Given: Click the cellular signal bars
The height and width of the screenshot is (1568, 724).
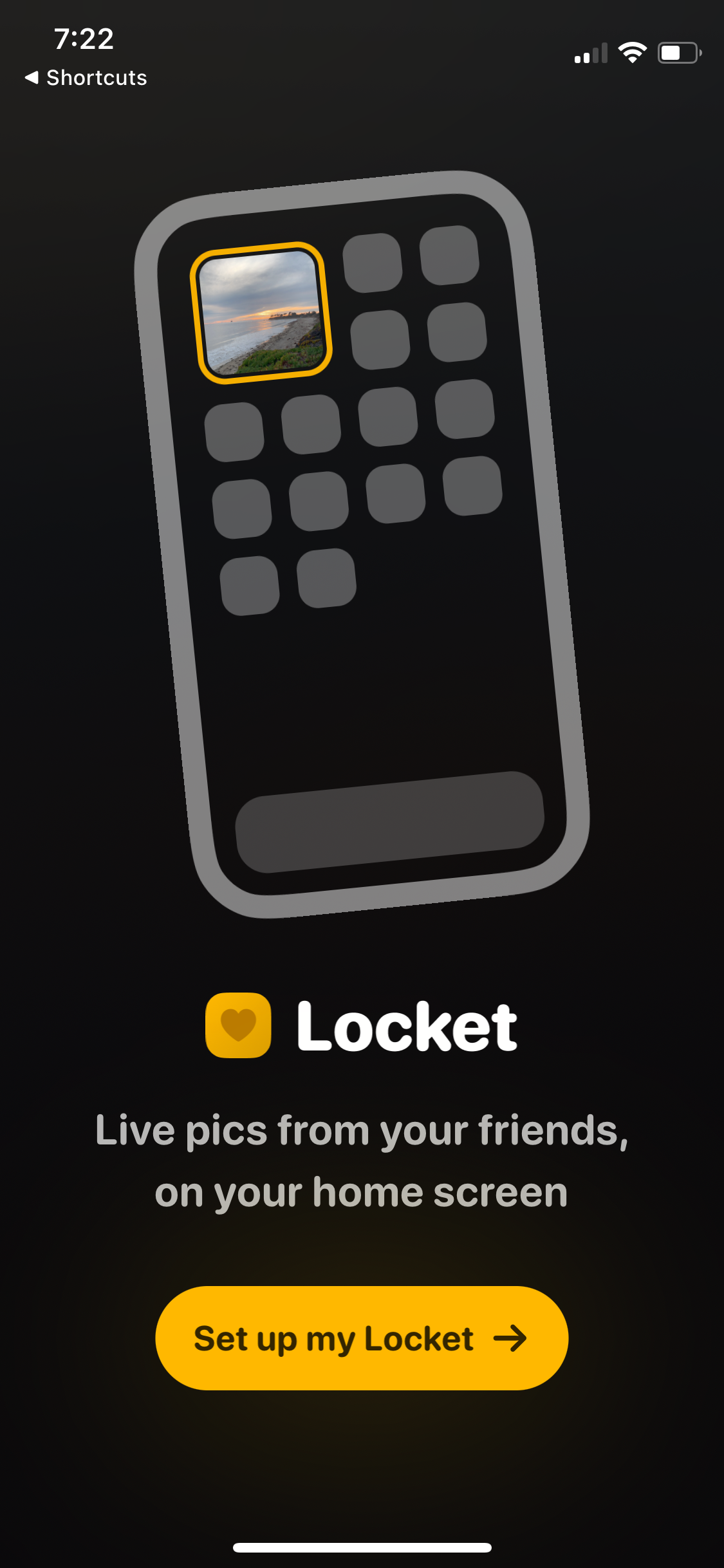Looking at the screenshot, I should pyautogui.click(x=591, y=54).
